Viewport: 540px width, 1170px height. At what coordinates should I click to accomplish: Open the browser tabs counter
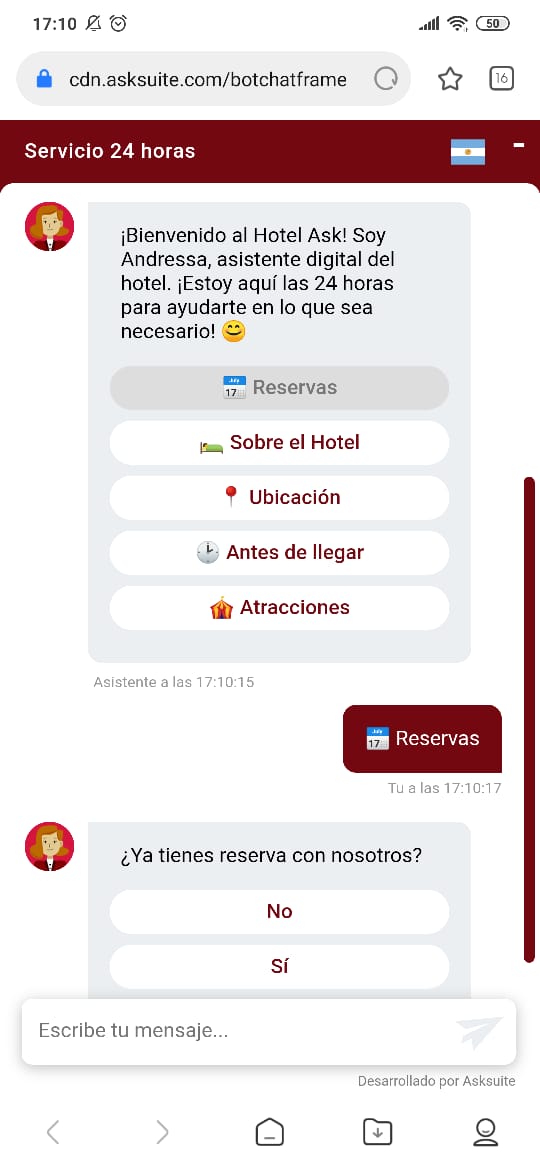pyautogui.click(x=501, y=78)
